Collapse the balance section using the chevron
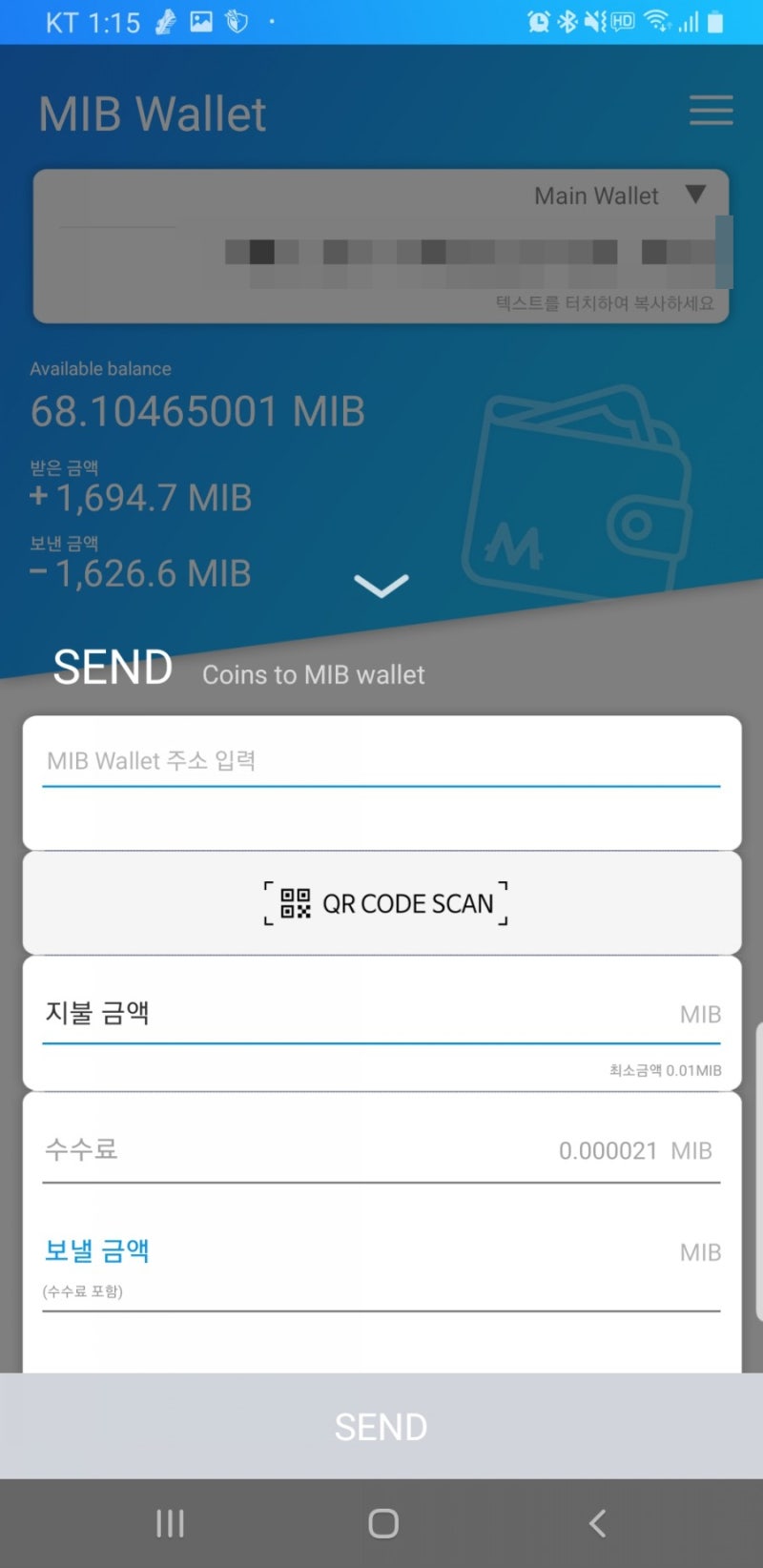 tap(381, 585)
